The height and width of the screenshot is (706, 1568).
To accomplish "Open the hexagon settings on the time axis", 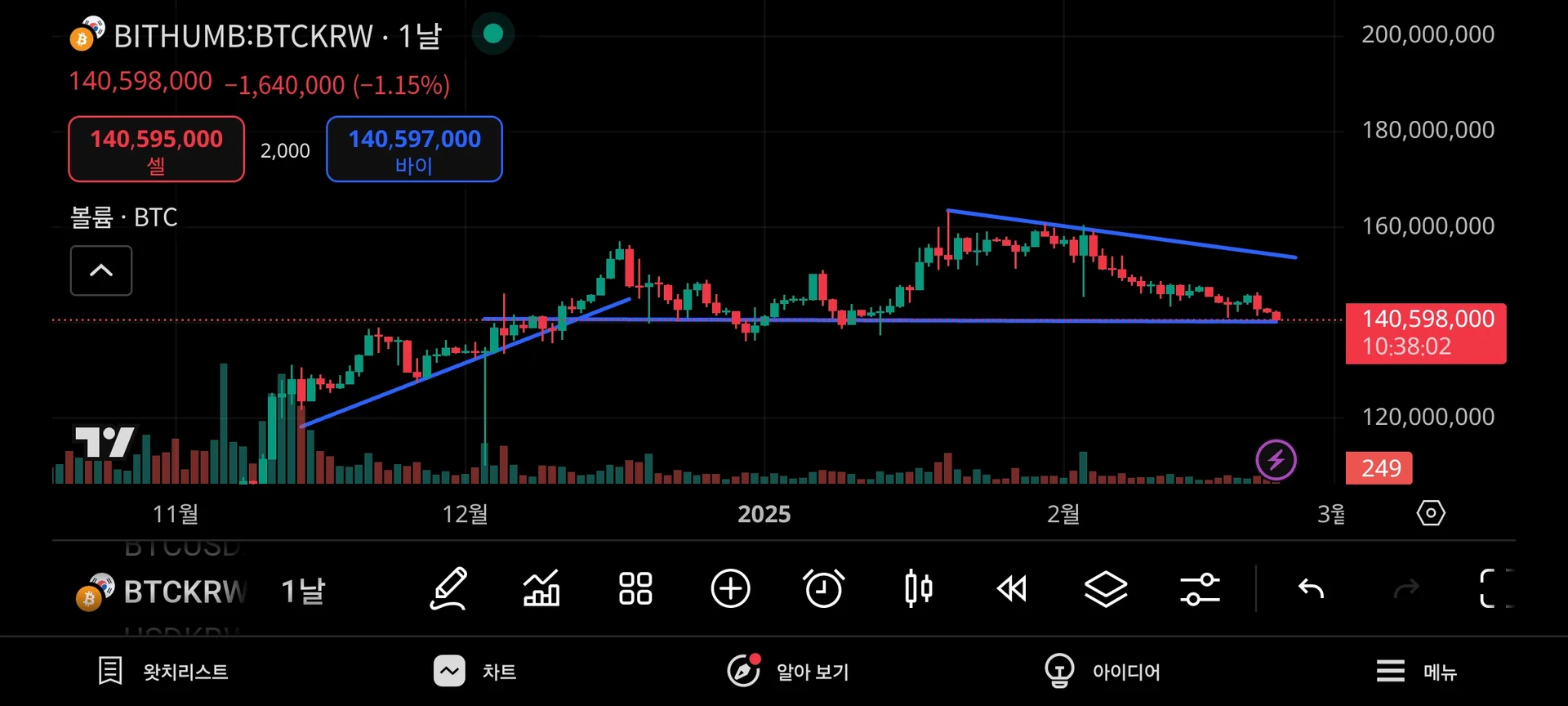I will click(1431, 513).
